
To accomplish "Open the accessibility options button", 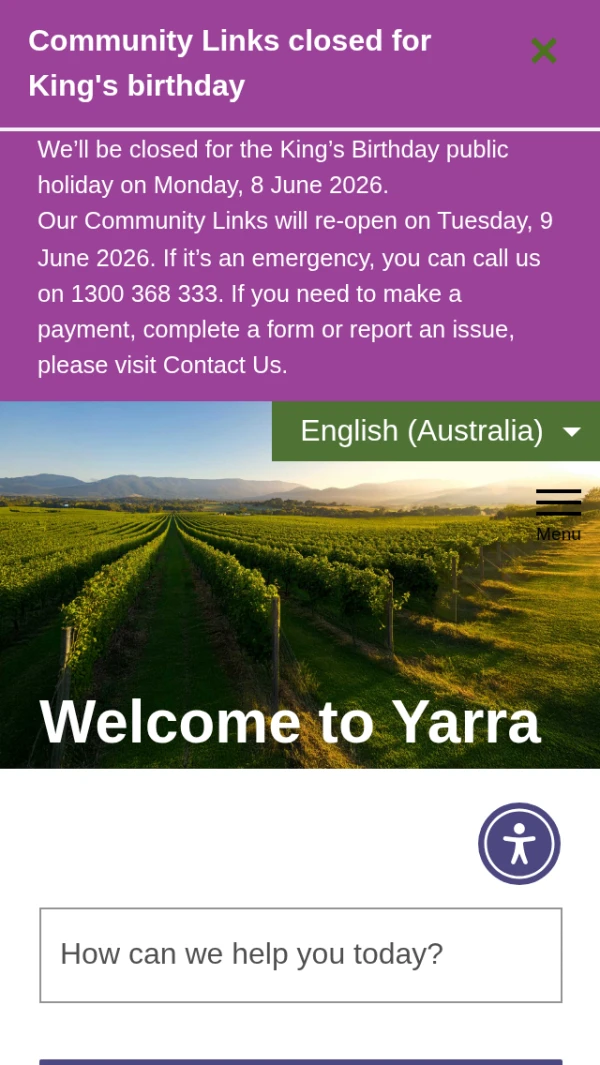I will 519,844.
